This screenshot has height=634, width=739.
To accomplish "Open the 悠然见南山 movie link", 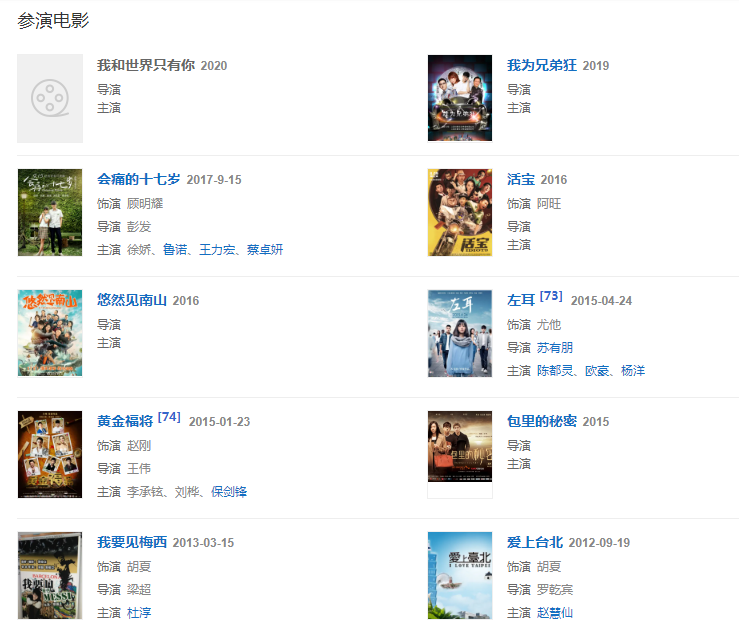I will tap(131, 301).
